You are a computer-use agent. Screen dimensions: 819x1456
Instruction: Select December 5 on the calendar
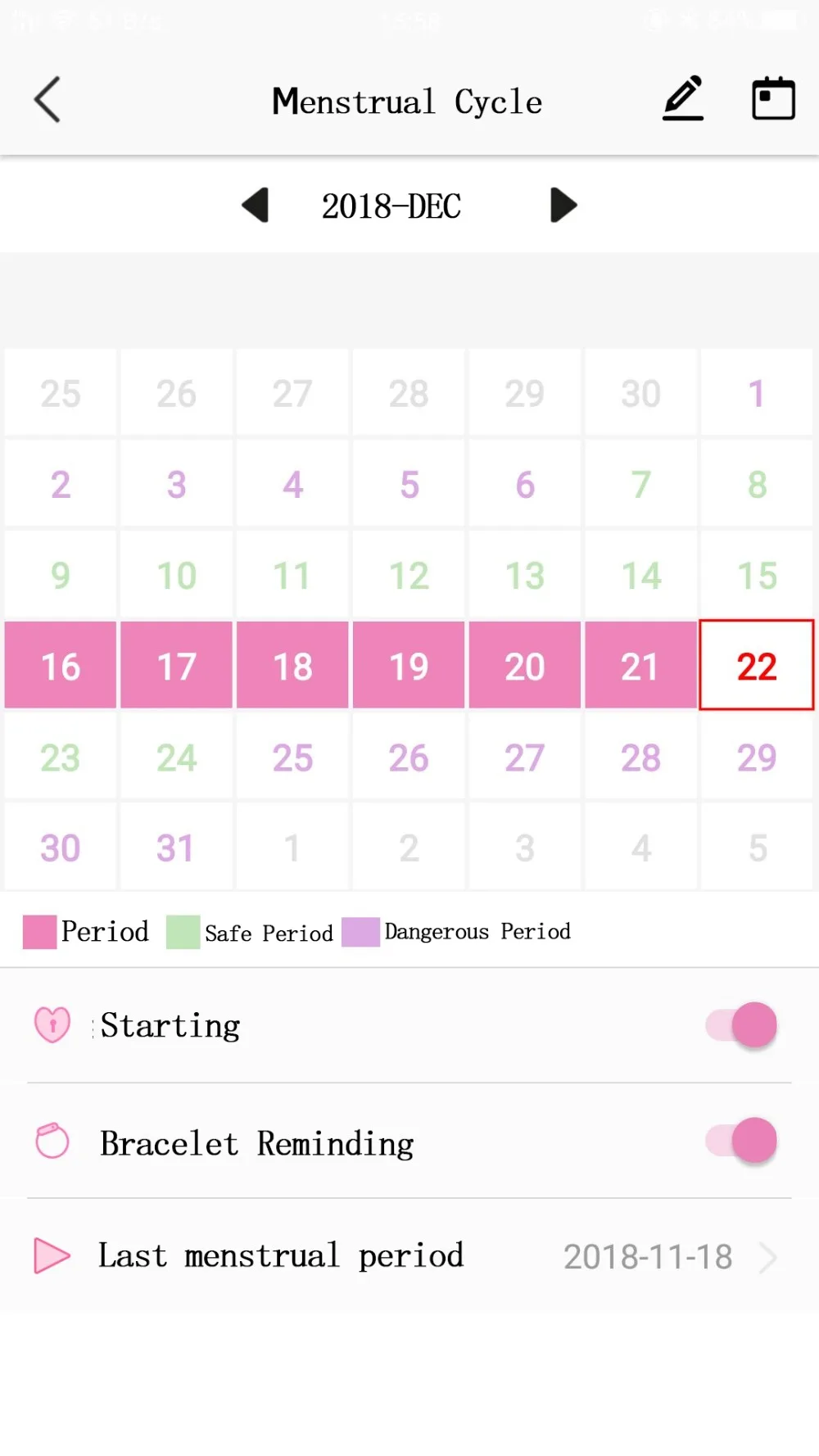pyautogui.click(x=409, y=484)
